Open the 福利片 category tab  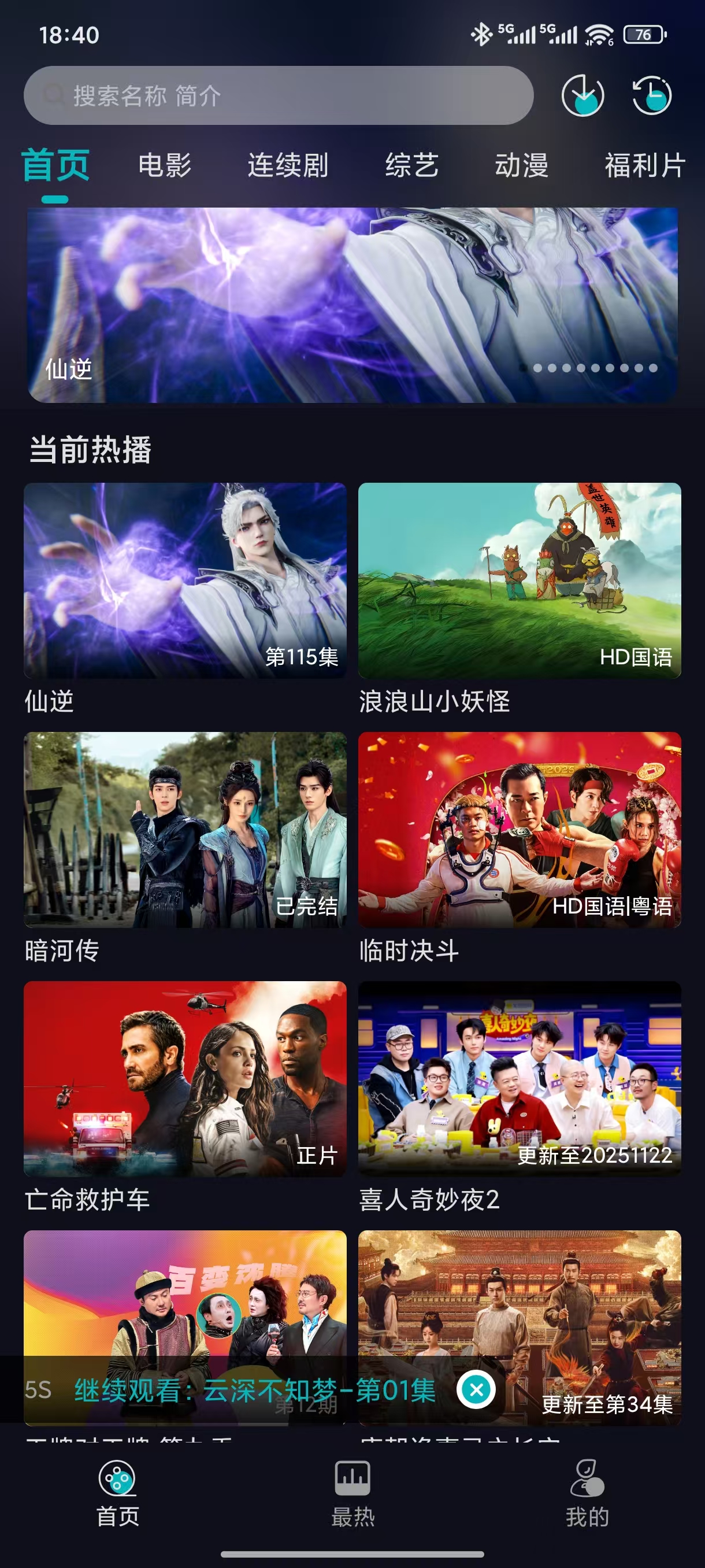(644, 166)
